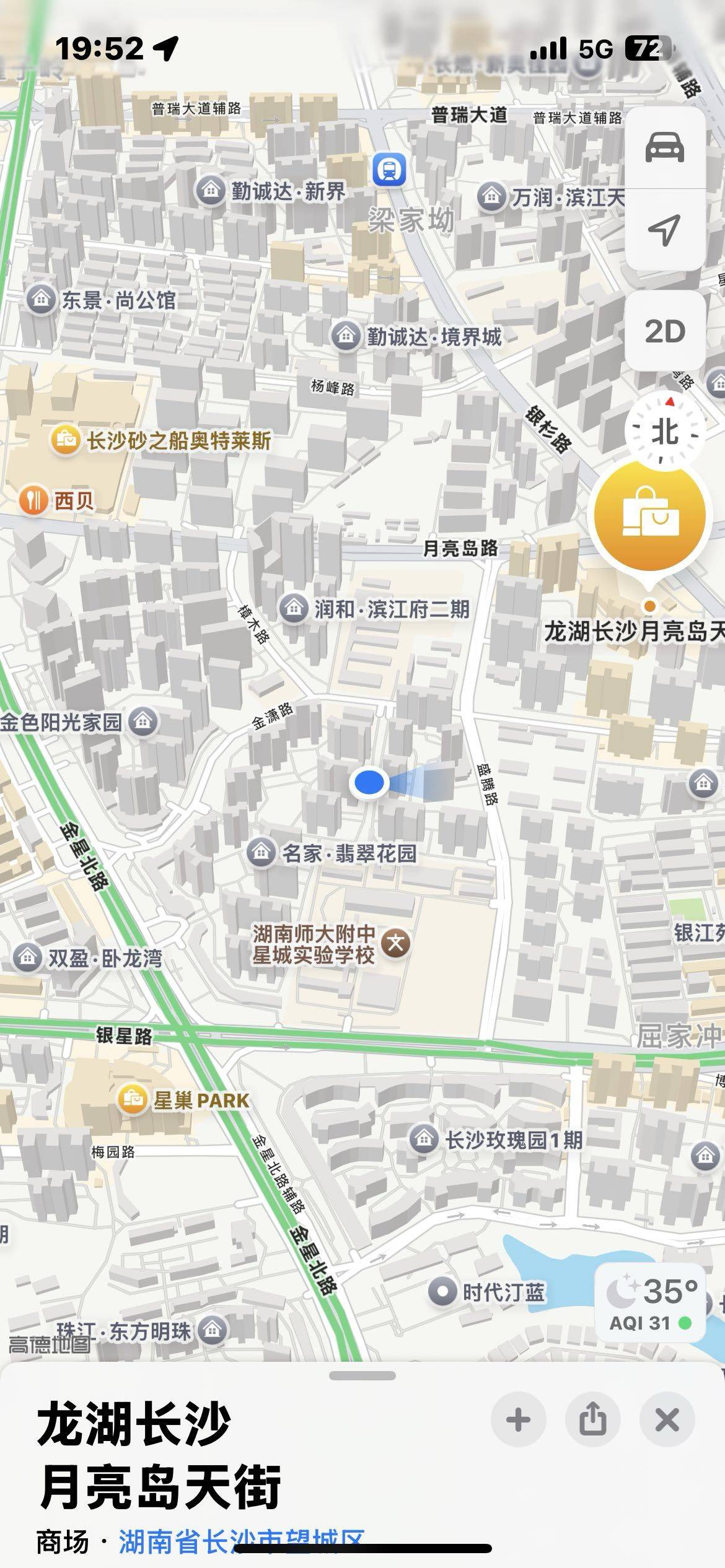This screenshot has width=725, height=1568.
Task: Switch the map to 2D view
Action: click(665, 331)
